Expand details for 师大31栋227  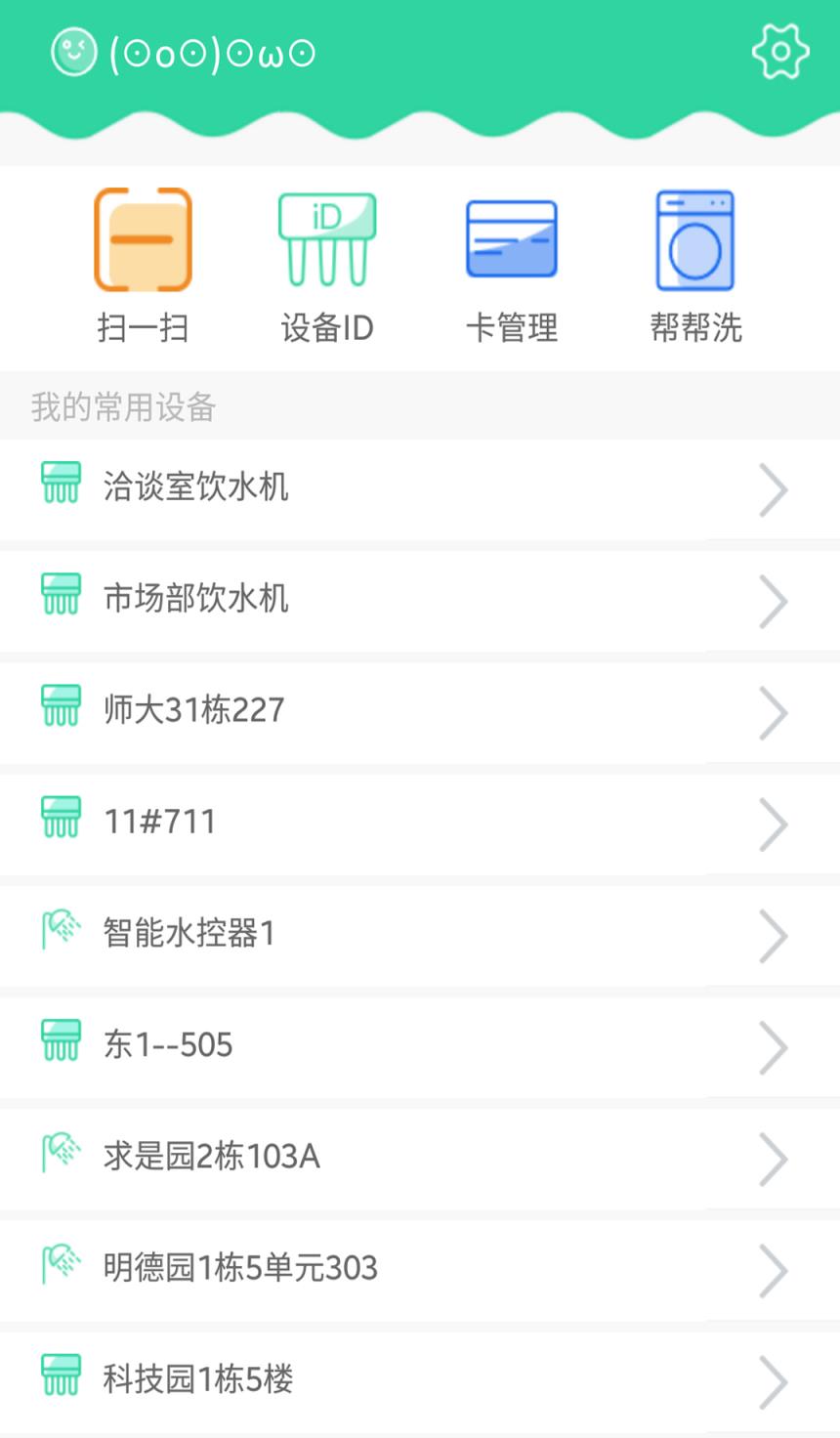773,713
